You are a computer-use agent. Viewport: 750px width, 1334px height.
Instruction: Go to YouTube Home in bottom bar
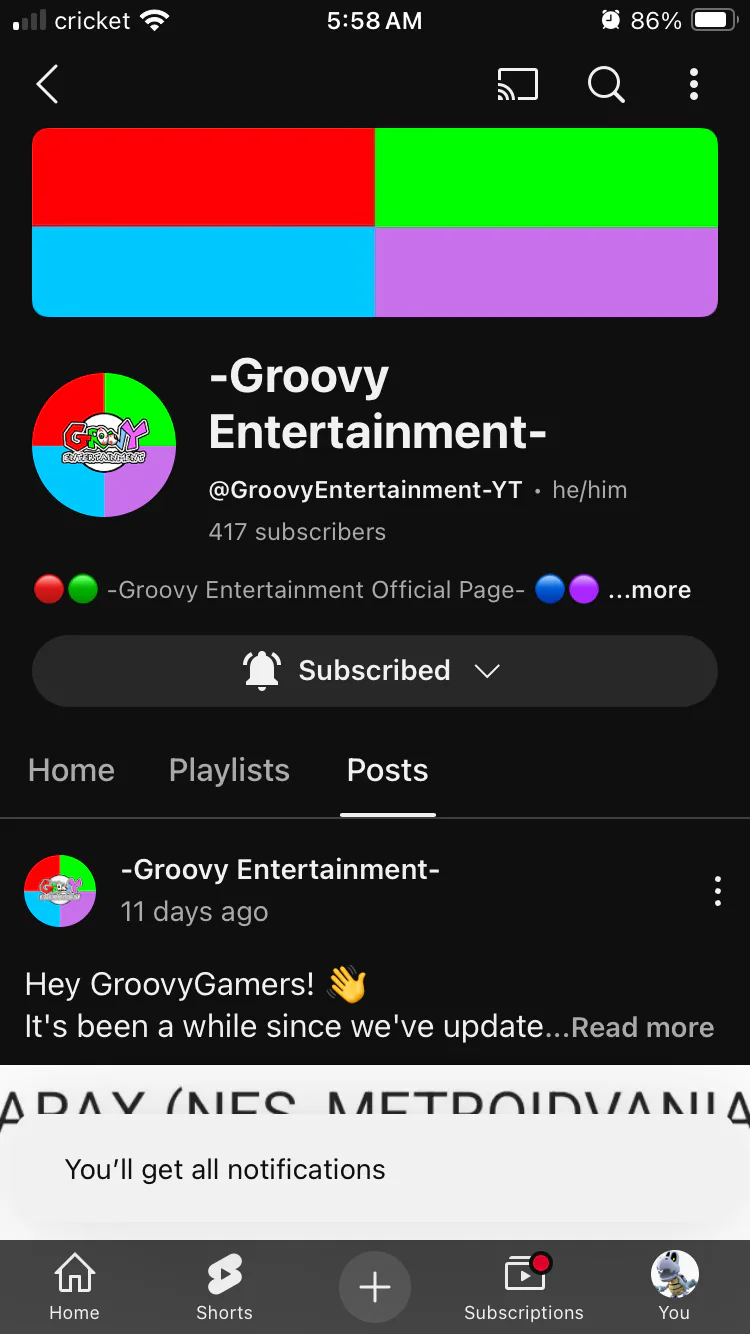pyautogui.click(x=75, y=1288)
